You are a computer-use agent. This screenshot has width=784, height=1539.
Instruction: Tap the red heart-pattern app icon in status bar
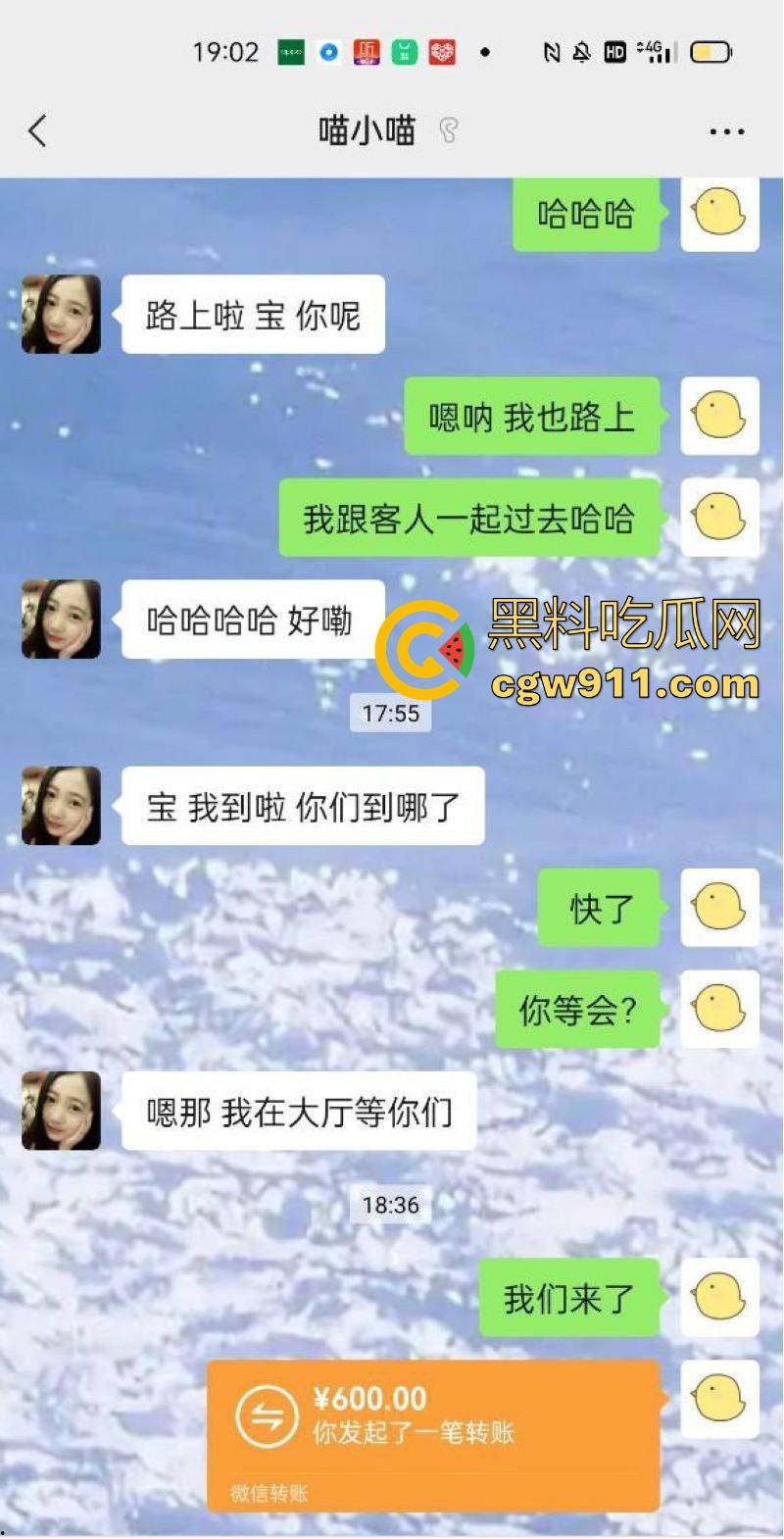pos(443,51)
